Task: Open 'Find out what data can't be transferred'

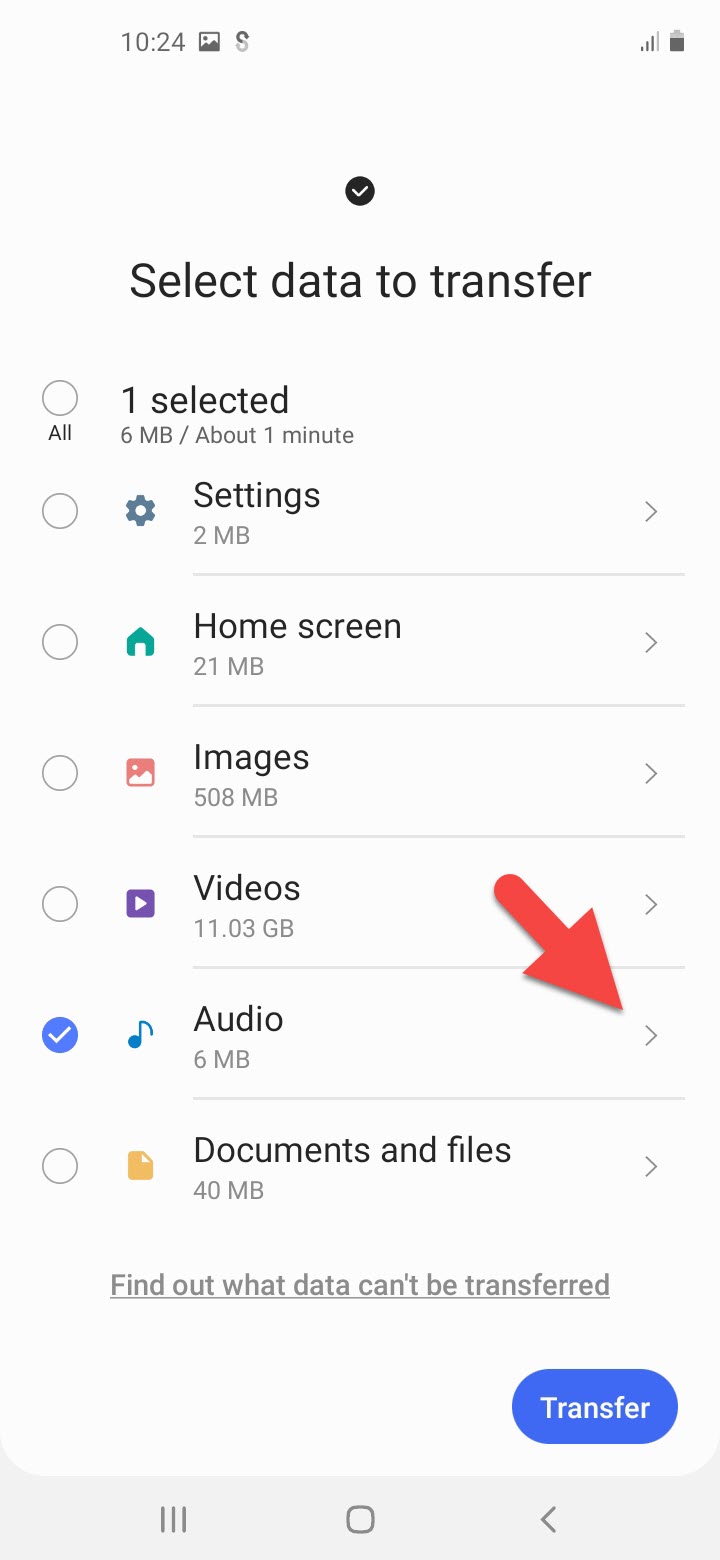Action: pos(360,1284)
